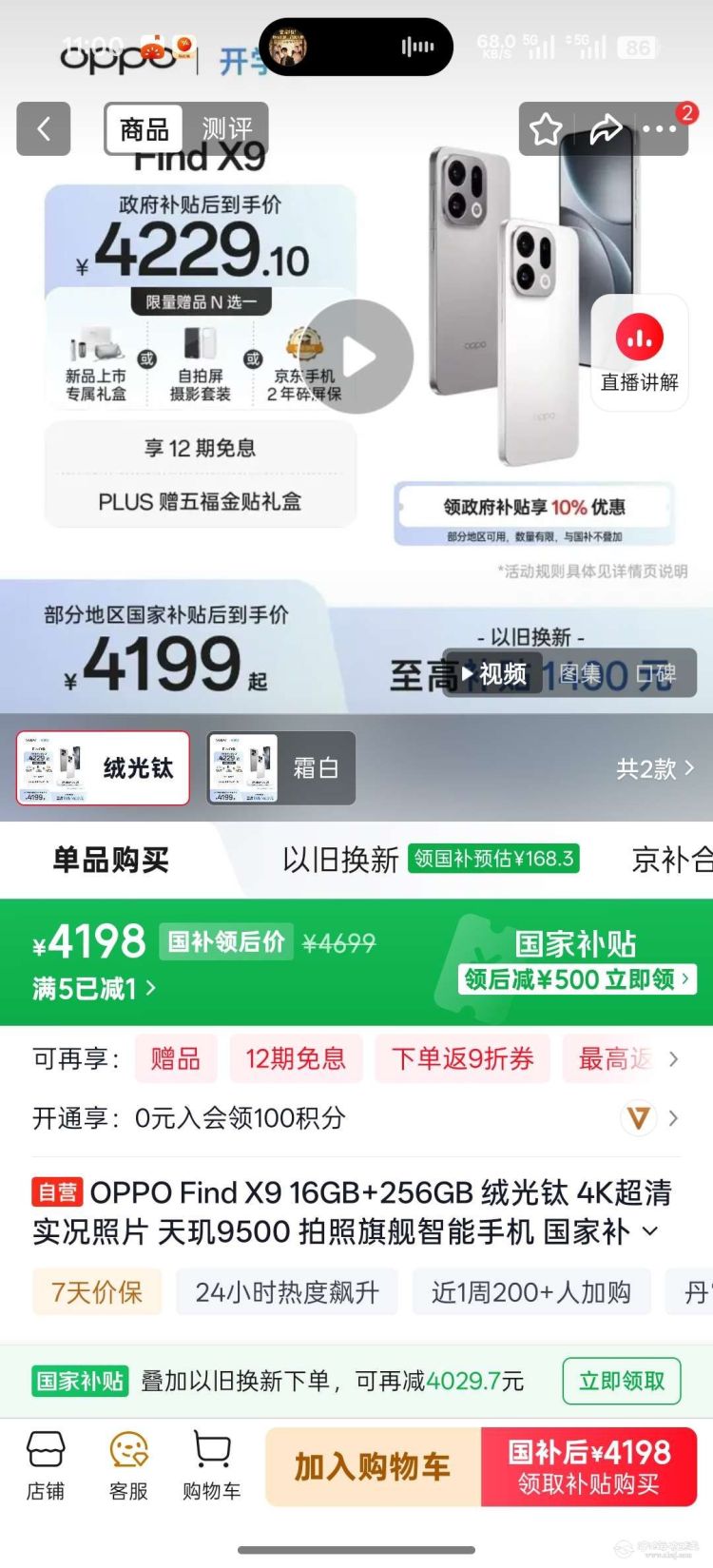Tap 立即领取 on the 国家补贴 banner
713x1568 pixels.
622,1381
